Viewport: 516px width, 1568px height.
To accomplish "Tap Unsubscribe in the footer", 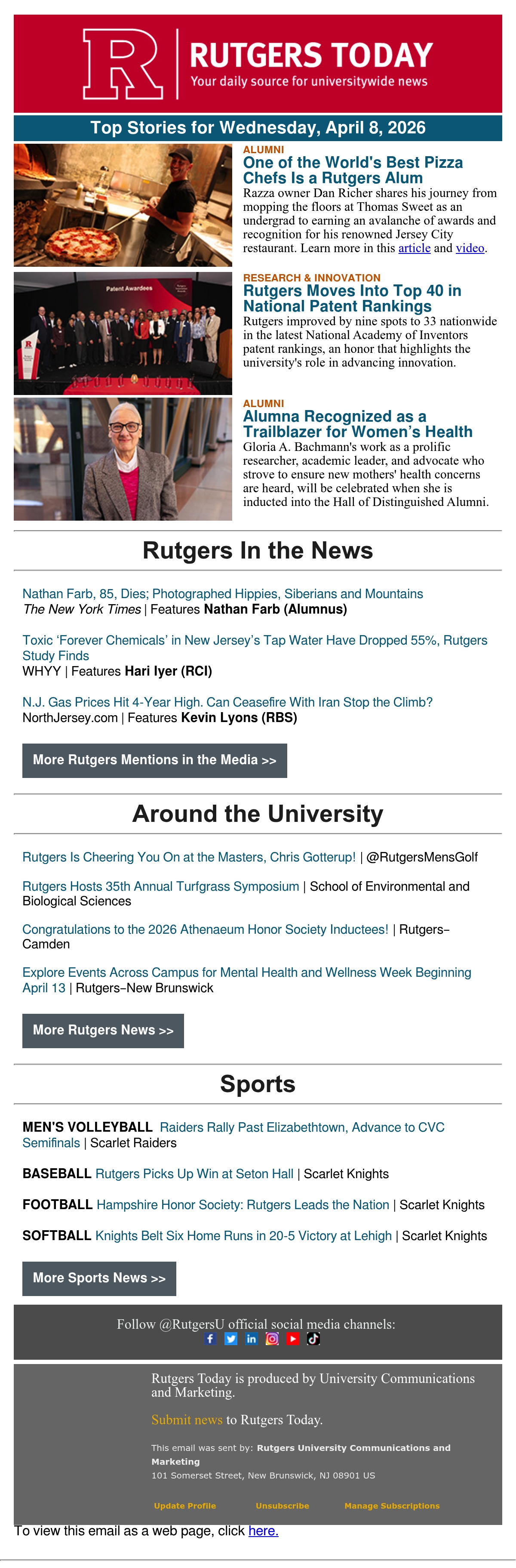I will point(283,1505).
